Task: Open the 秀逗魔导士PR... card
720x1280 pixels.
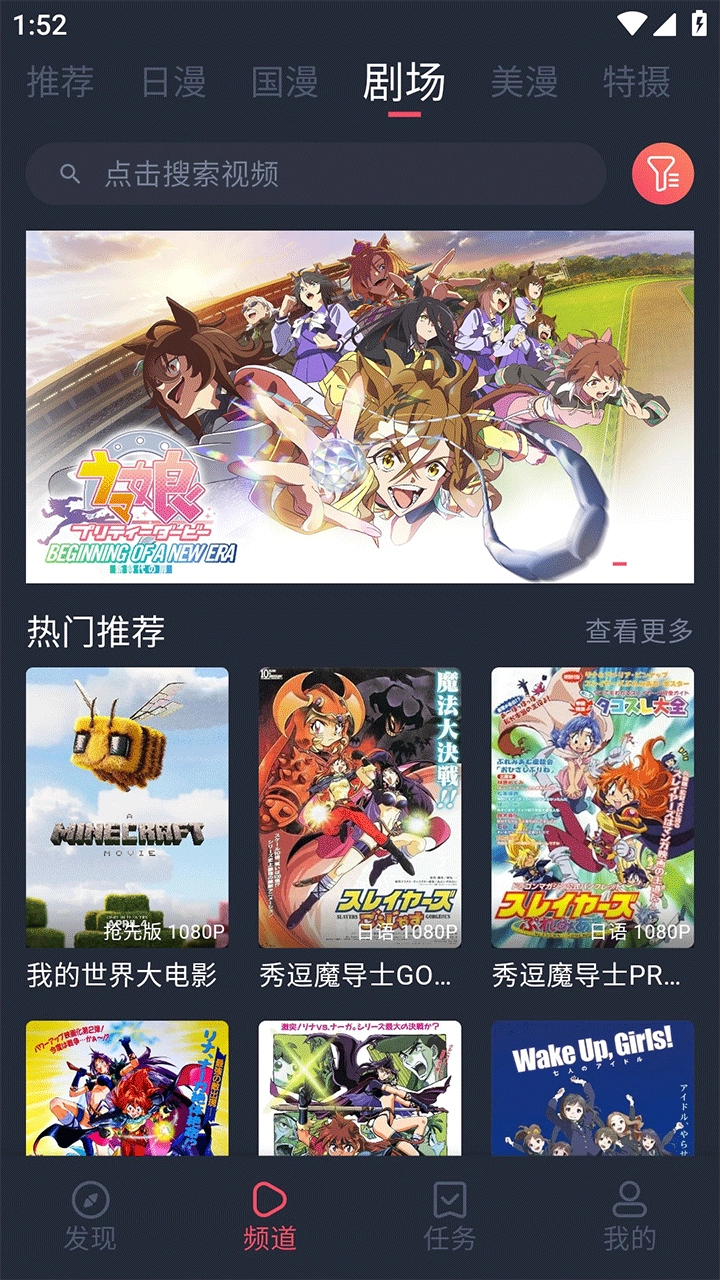Action: pos(592,808)
